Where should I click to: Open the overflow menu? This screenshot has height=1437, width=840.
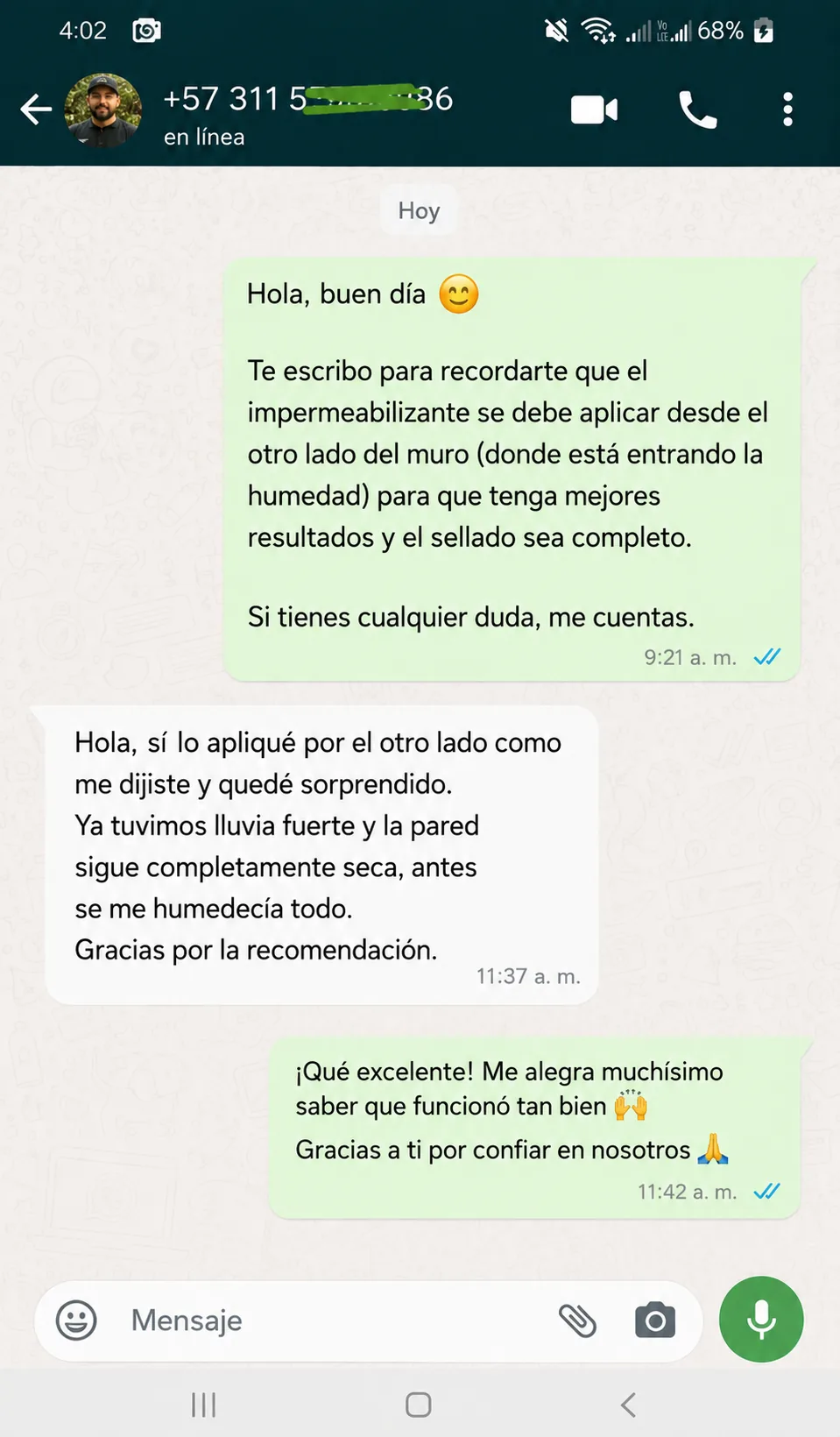[x=787, y=110]
